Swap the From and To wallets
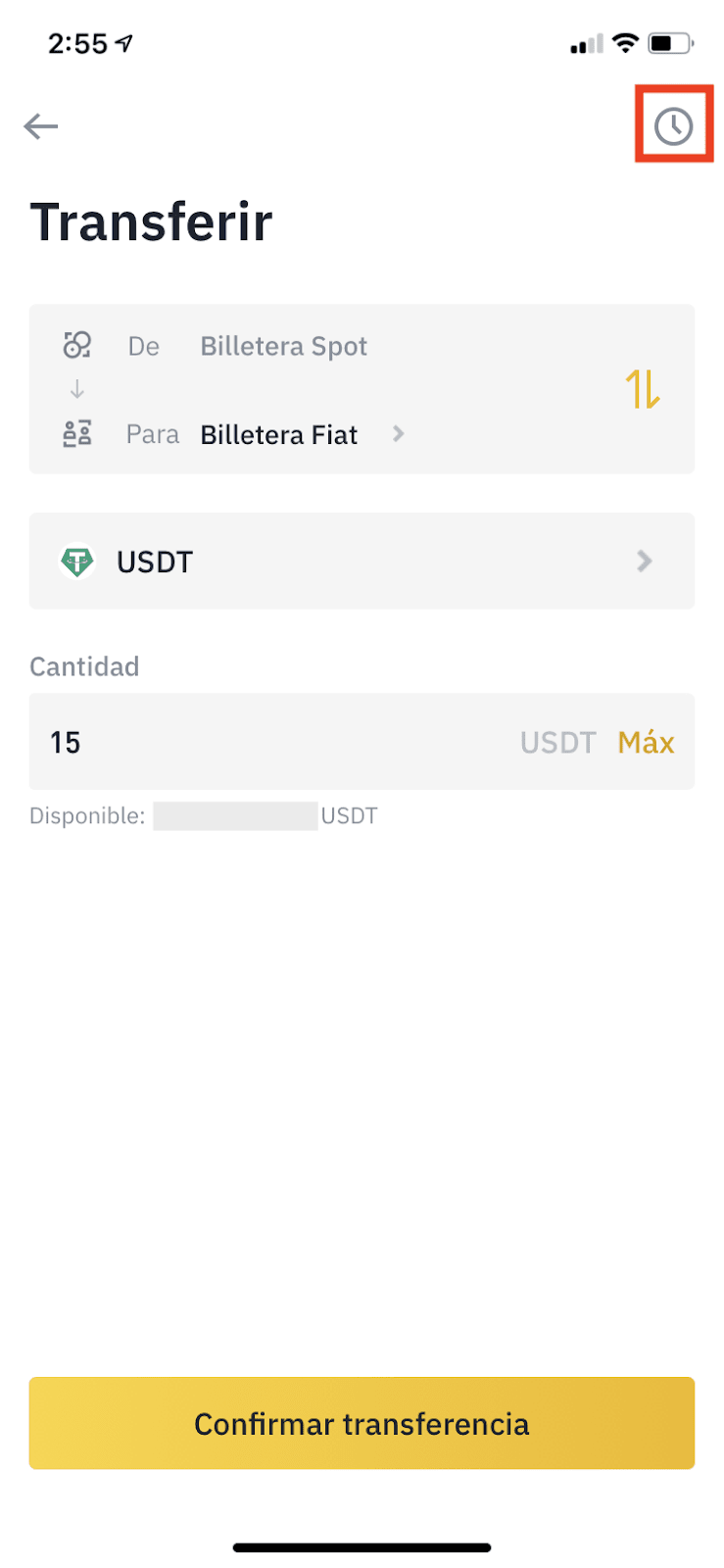The width and height of the screenshot is (724, 1568). (643, 389)
